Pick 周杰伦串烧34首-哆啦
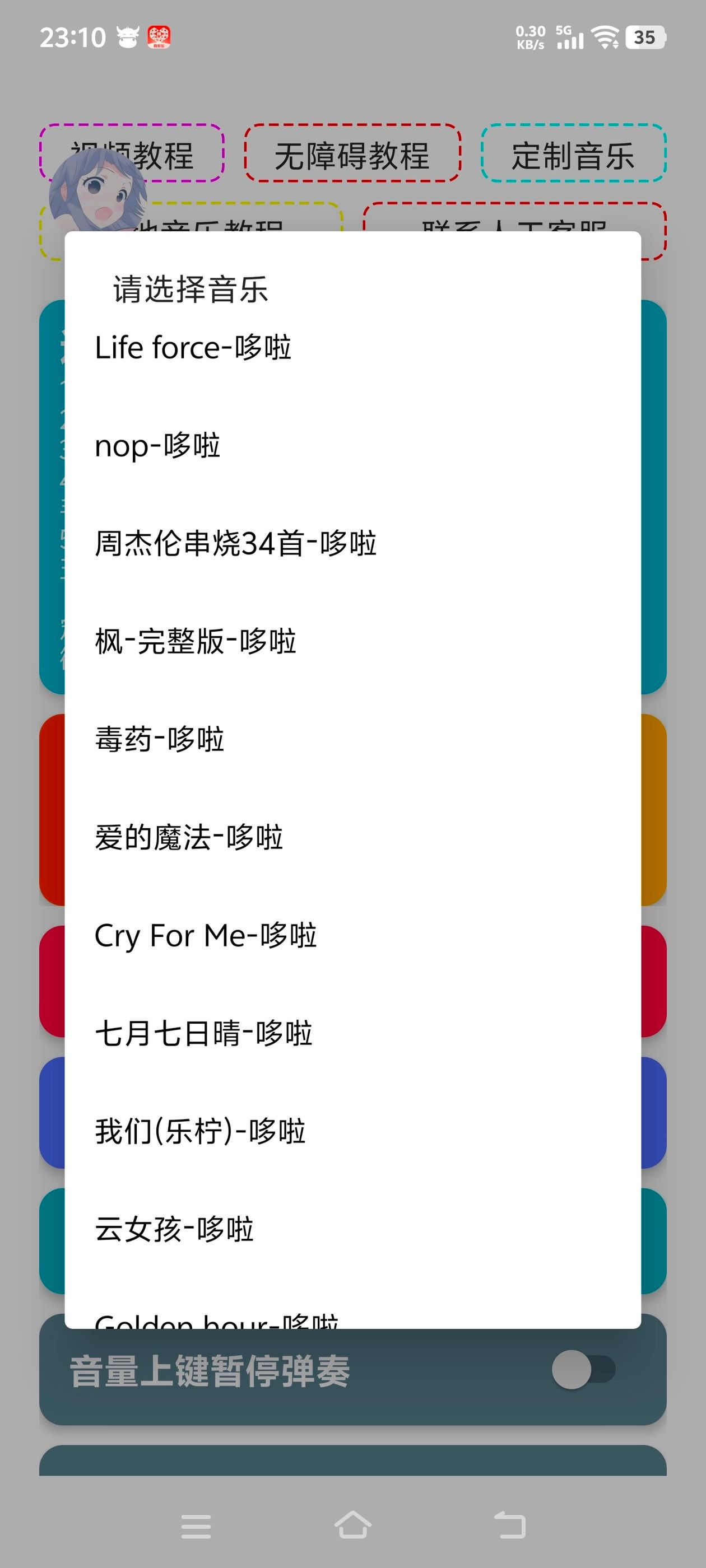 coord(235,543)
